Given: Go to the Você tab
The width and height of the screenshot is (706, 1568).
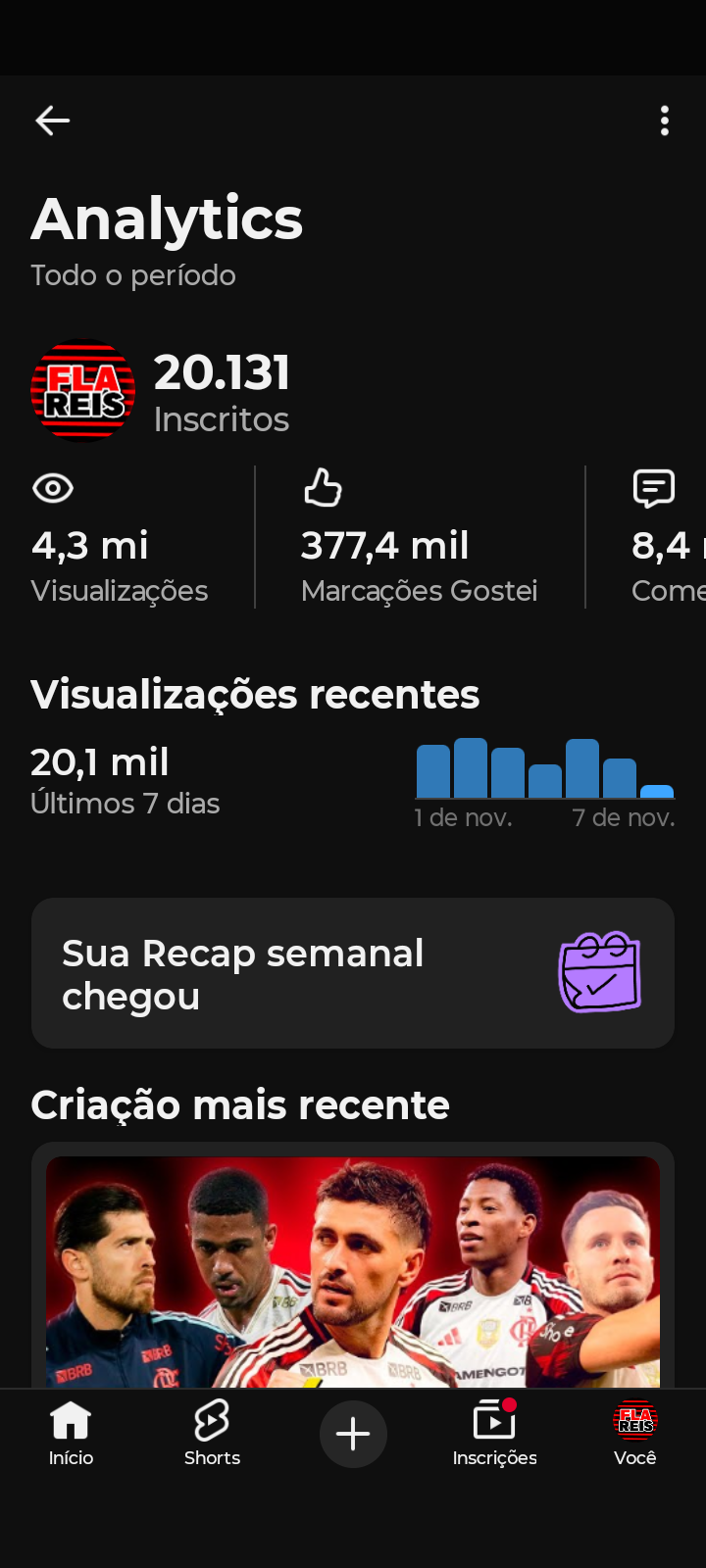Looking at the screenshot, I should tap(635, 1433).
